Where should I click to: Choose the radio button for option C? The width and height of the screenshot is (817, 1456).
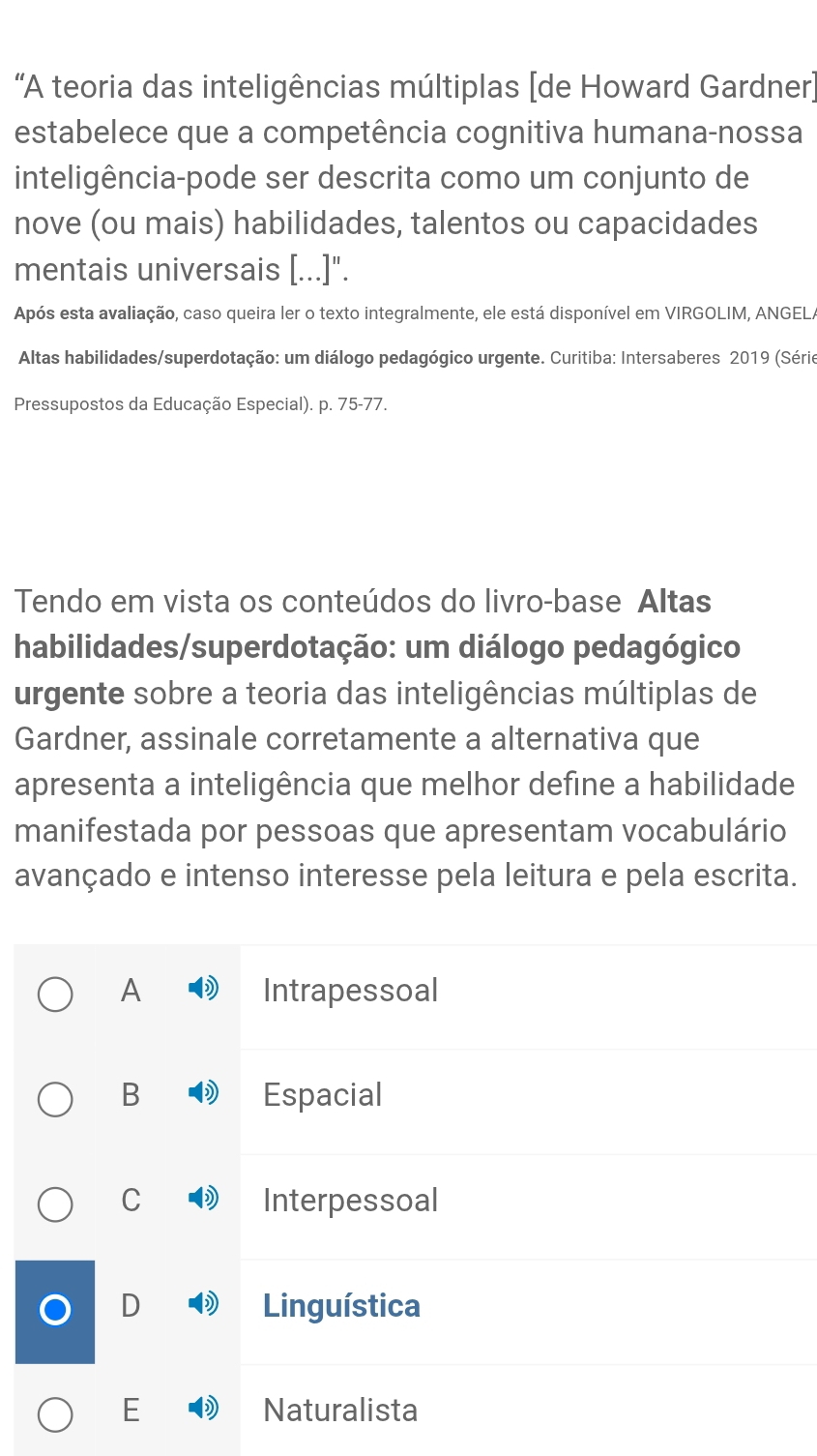tap(55, 1204)
